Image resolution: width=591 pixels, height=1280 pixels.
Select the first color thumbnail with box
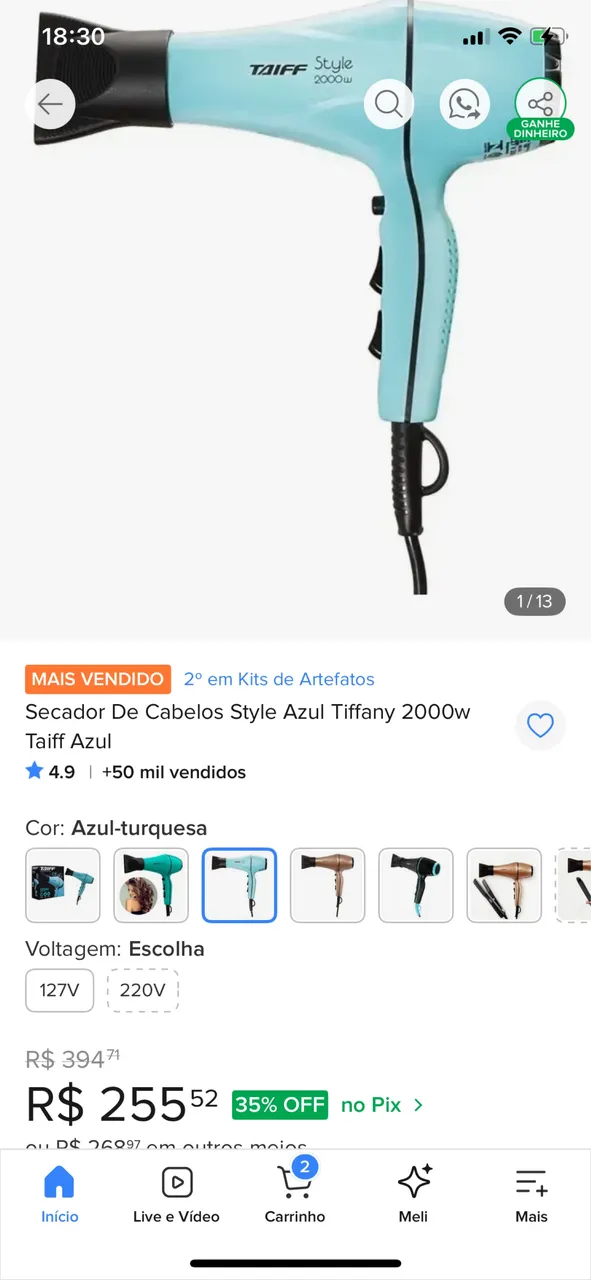(63, 885)
